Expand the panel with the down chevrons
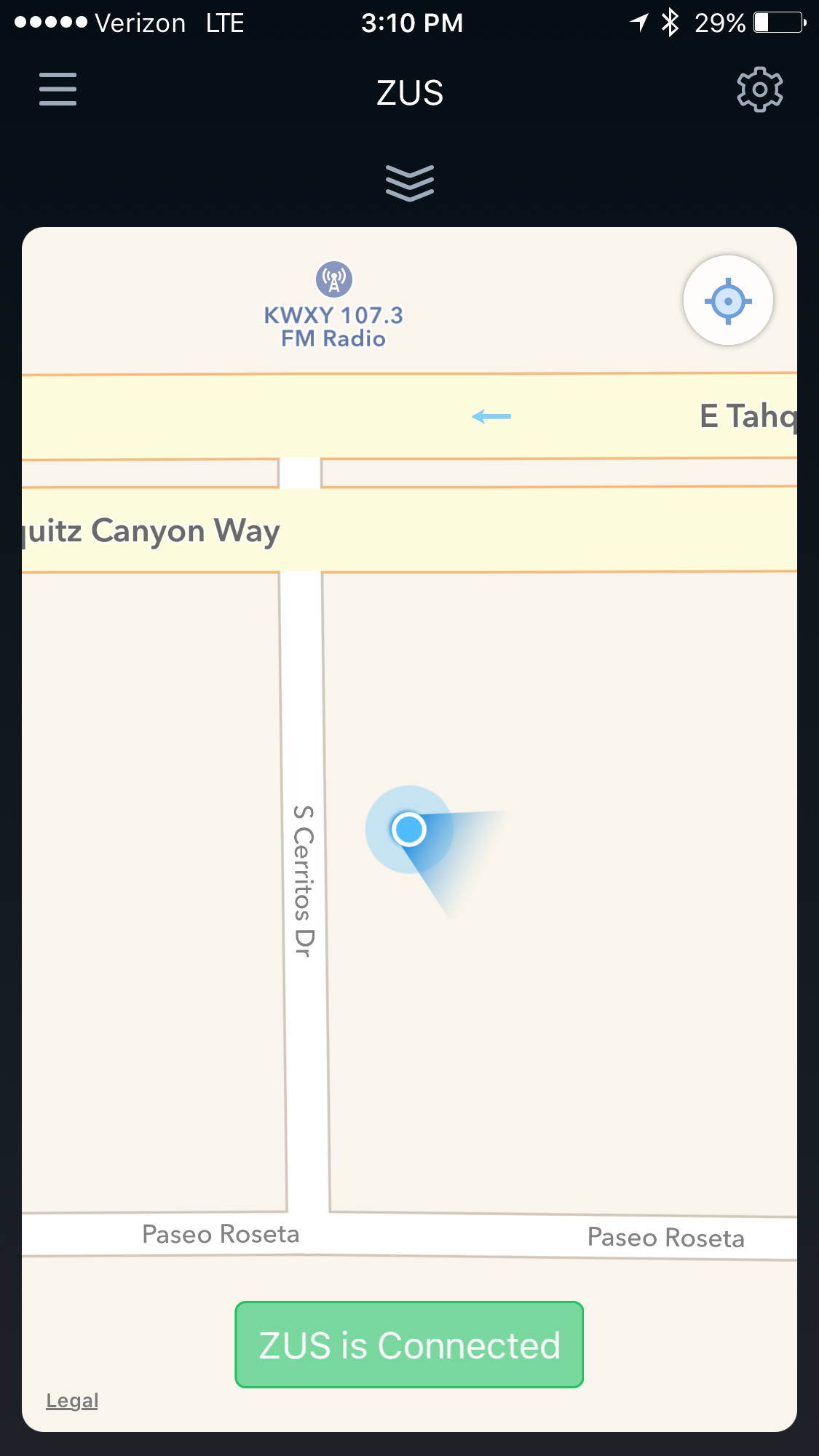This screenshot has width=819, height=1456. point(410,183)
